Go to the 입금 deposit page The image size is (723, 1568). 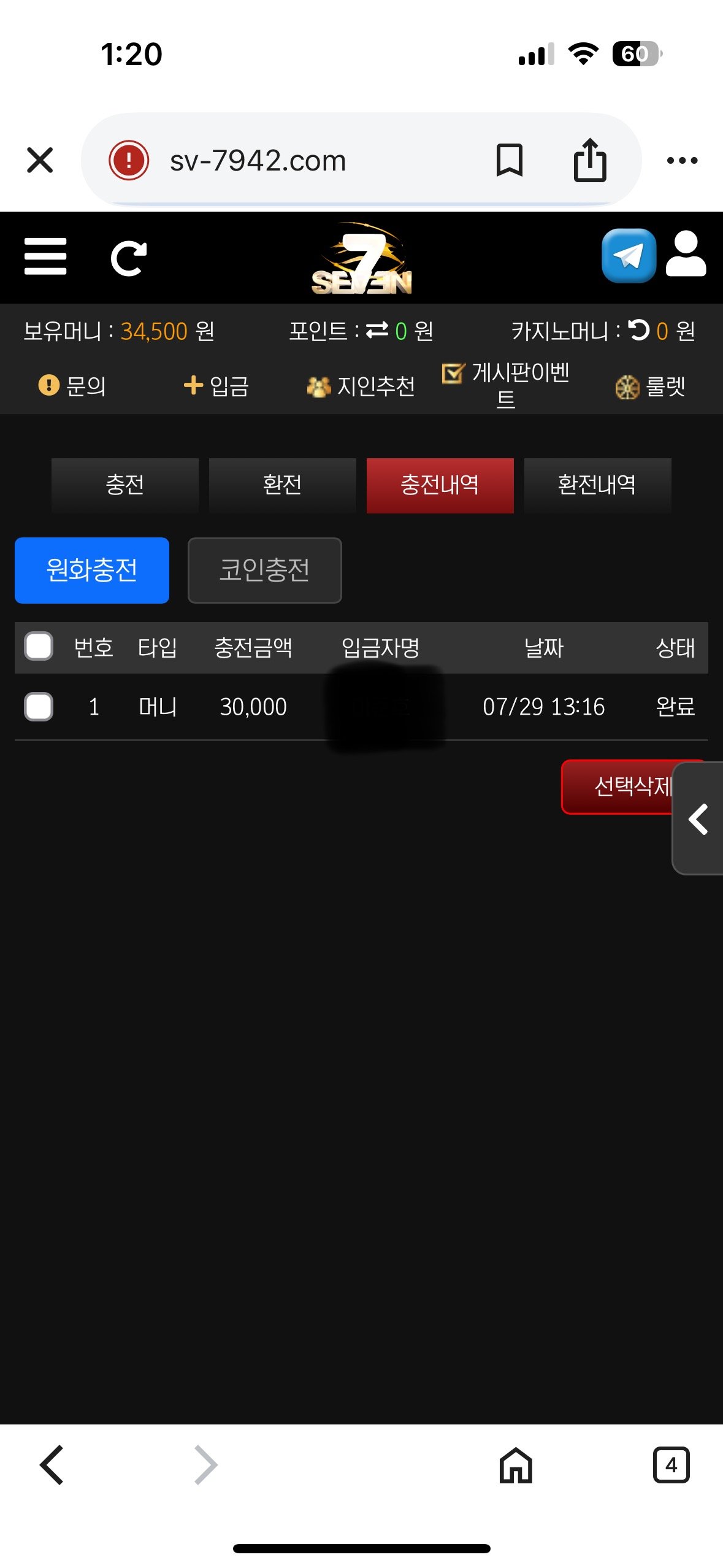[216, 386]
